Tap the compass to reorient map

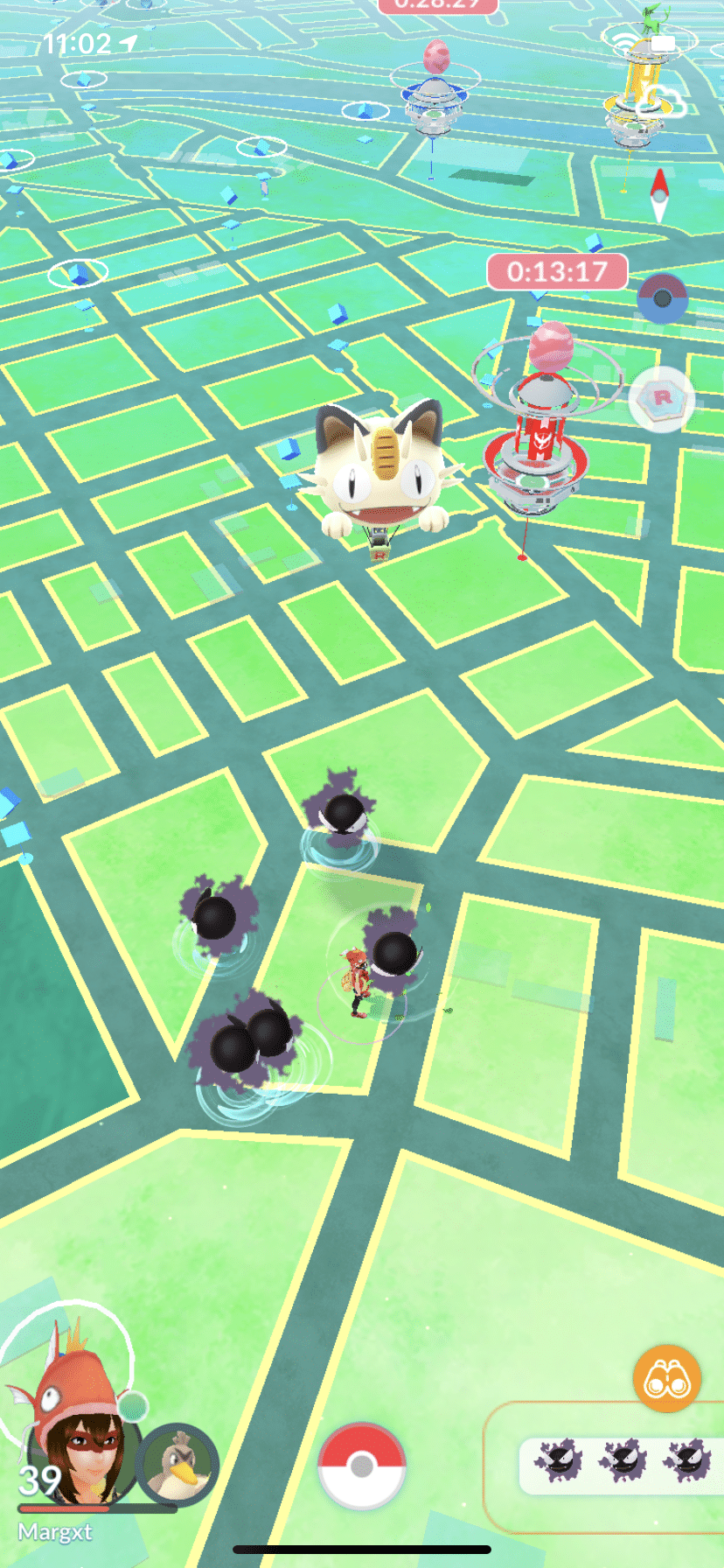[x=660, y=194]
